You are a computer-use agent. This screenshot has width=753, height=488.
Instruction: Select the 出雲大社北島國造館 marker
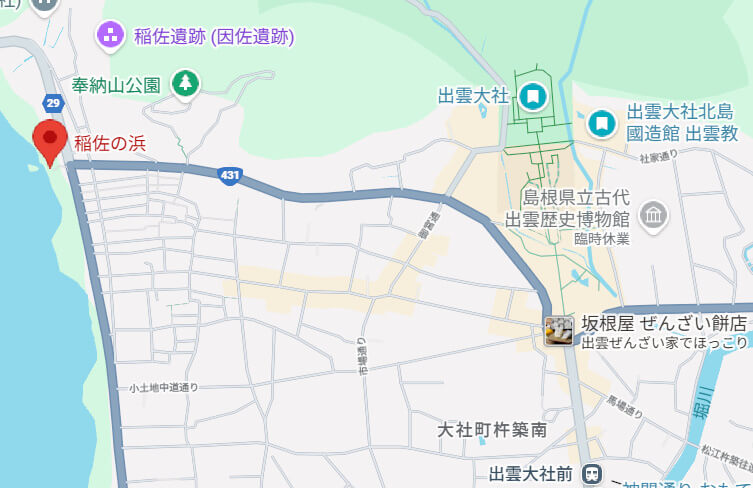click(600, 123)
